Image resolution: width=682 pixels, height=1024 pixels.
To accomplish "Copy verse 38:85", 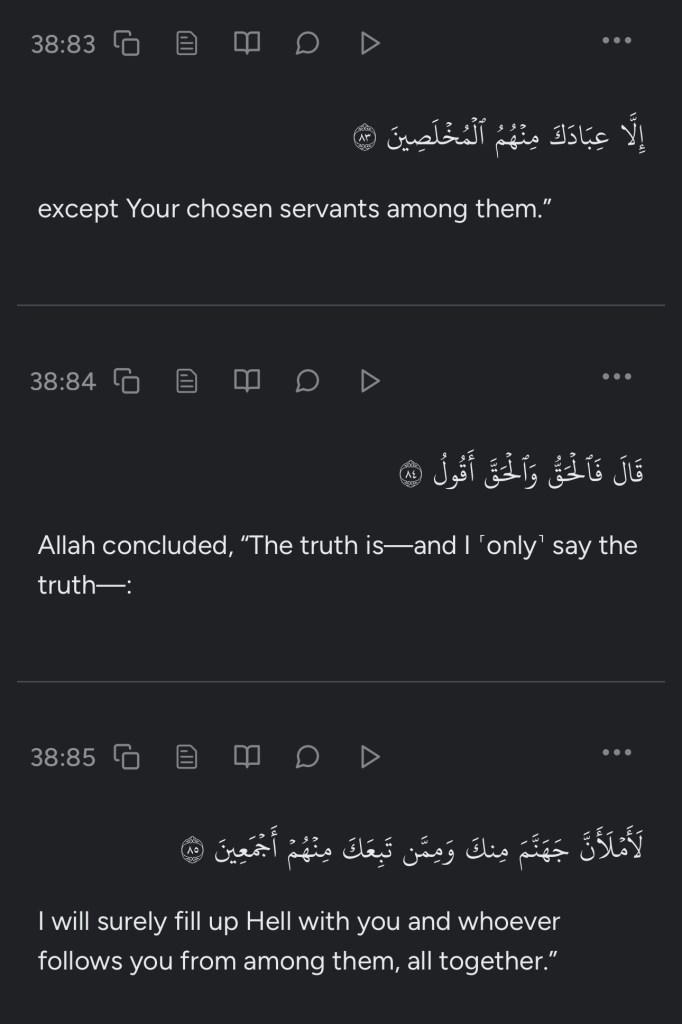I will pyautogui.click(x=127, y=757).
